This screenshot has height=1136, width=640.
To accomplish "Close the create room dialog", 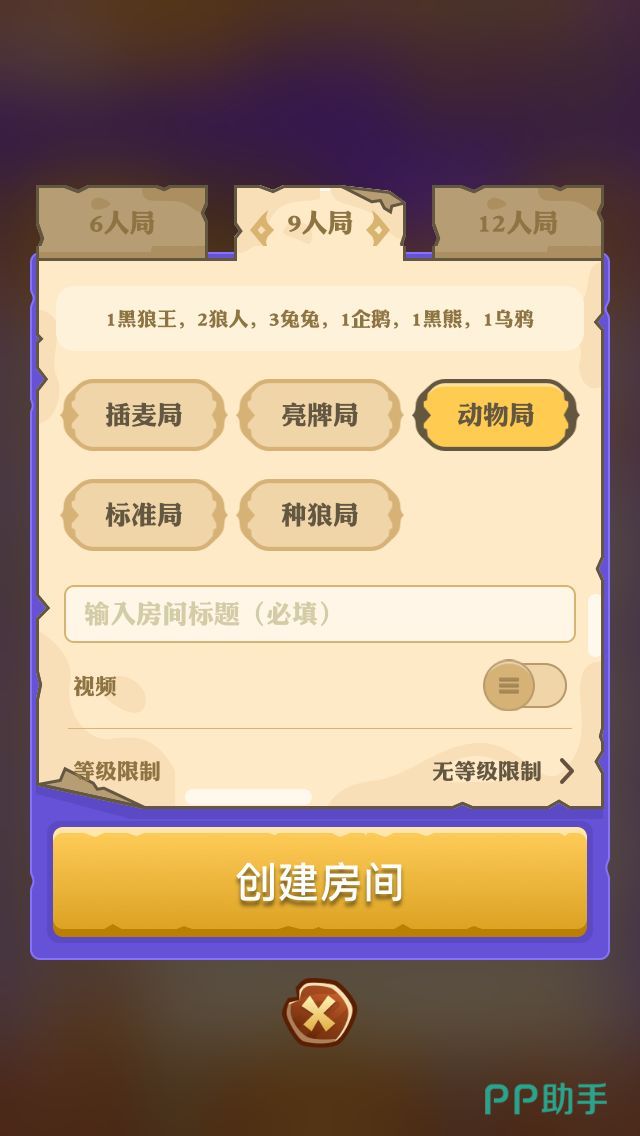I will point(319,1014).
